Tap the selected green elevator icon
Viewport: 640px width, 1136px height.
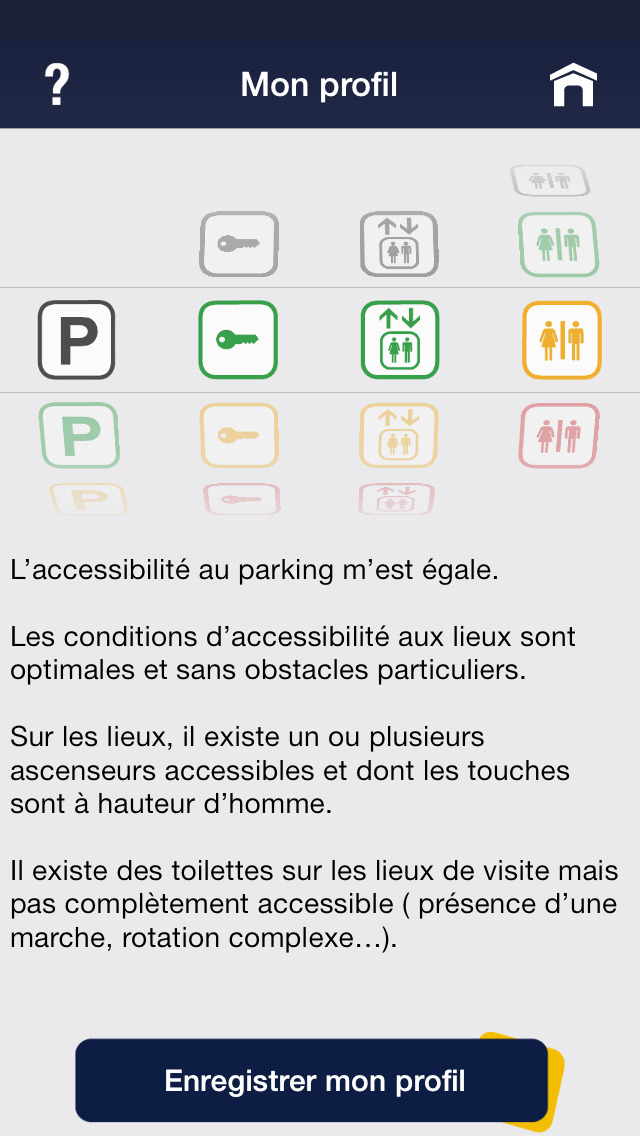point(400,340)
